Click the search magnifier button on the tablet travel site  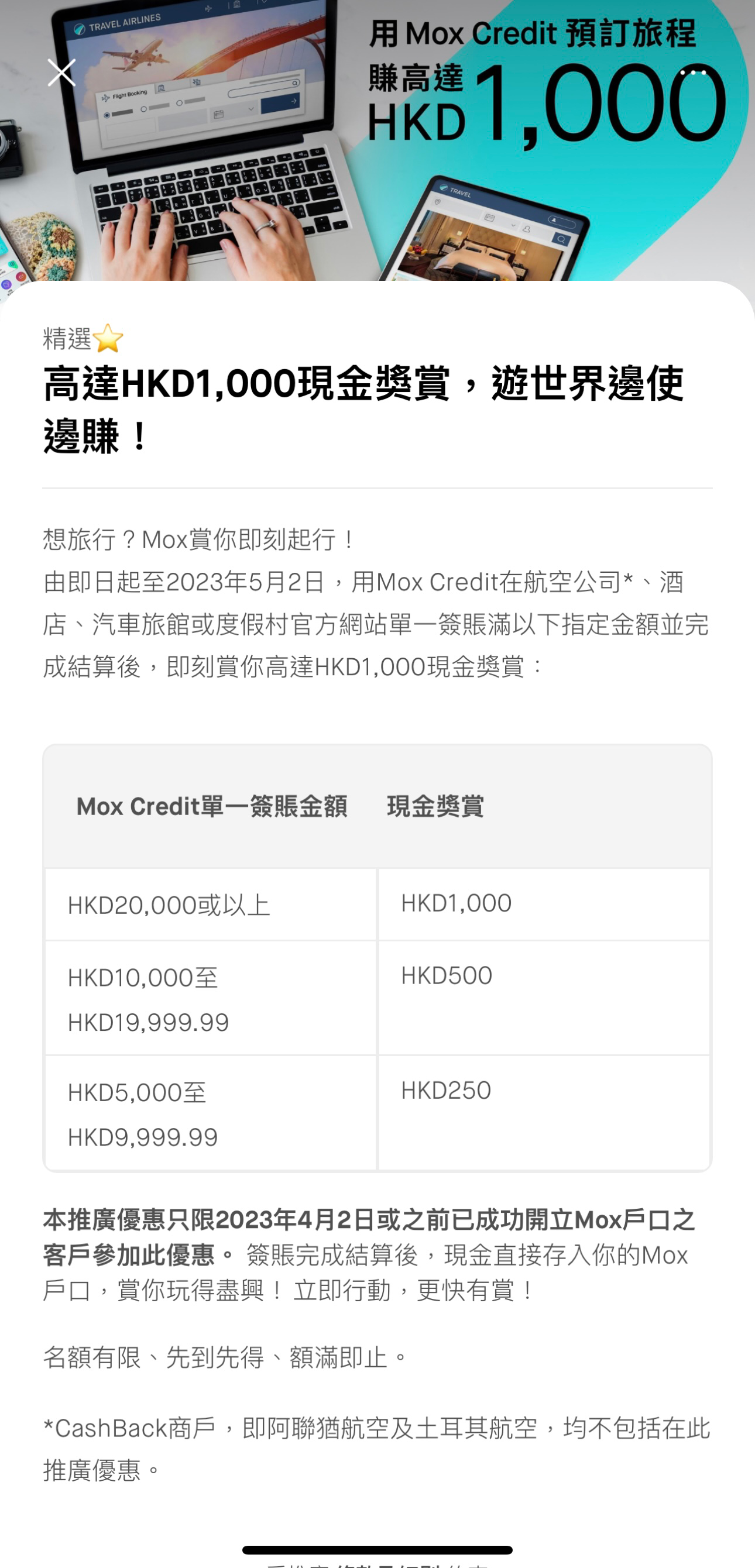[561, 239]
